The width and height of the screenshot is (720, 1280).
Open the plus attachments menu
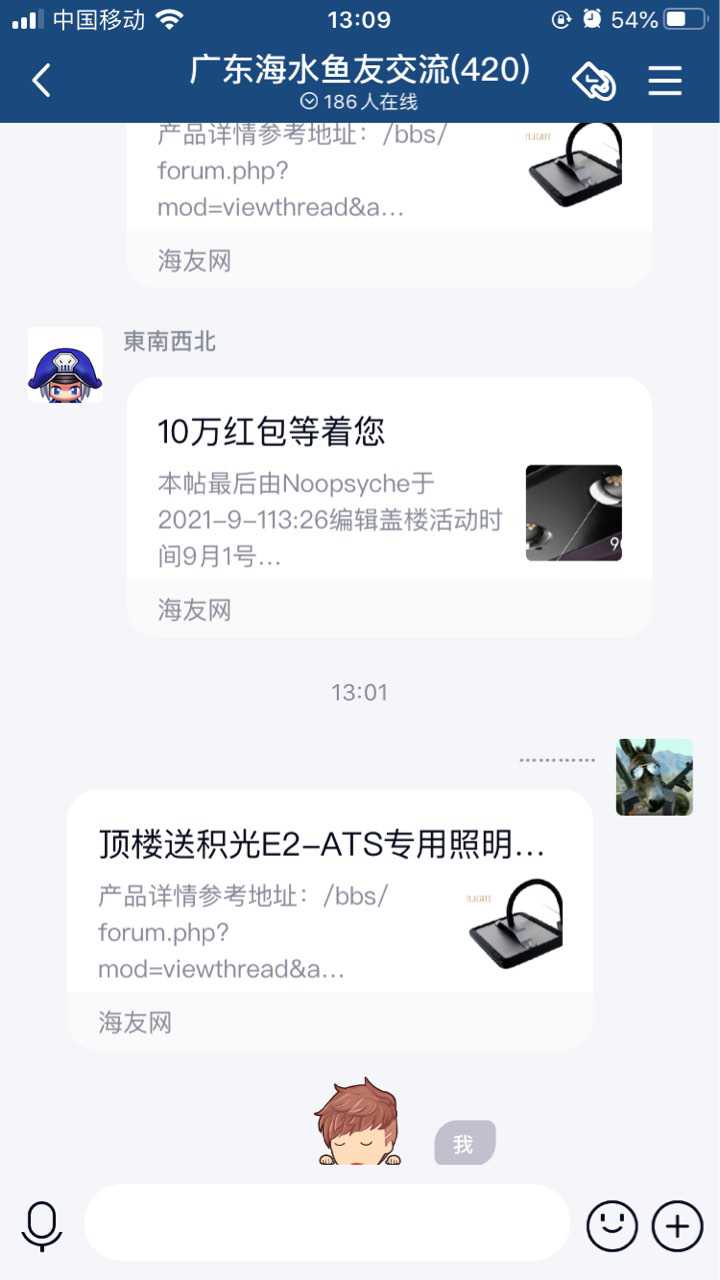click(x=677, y=1224)
